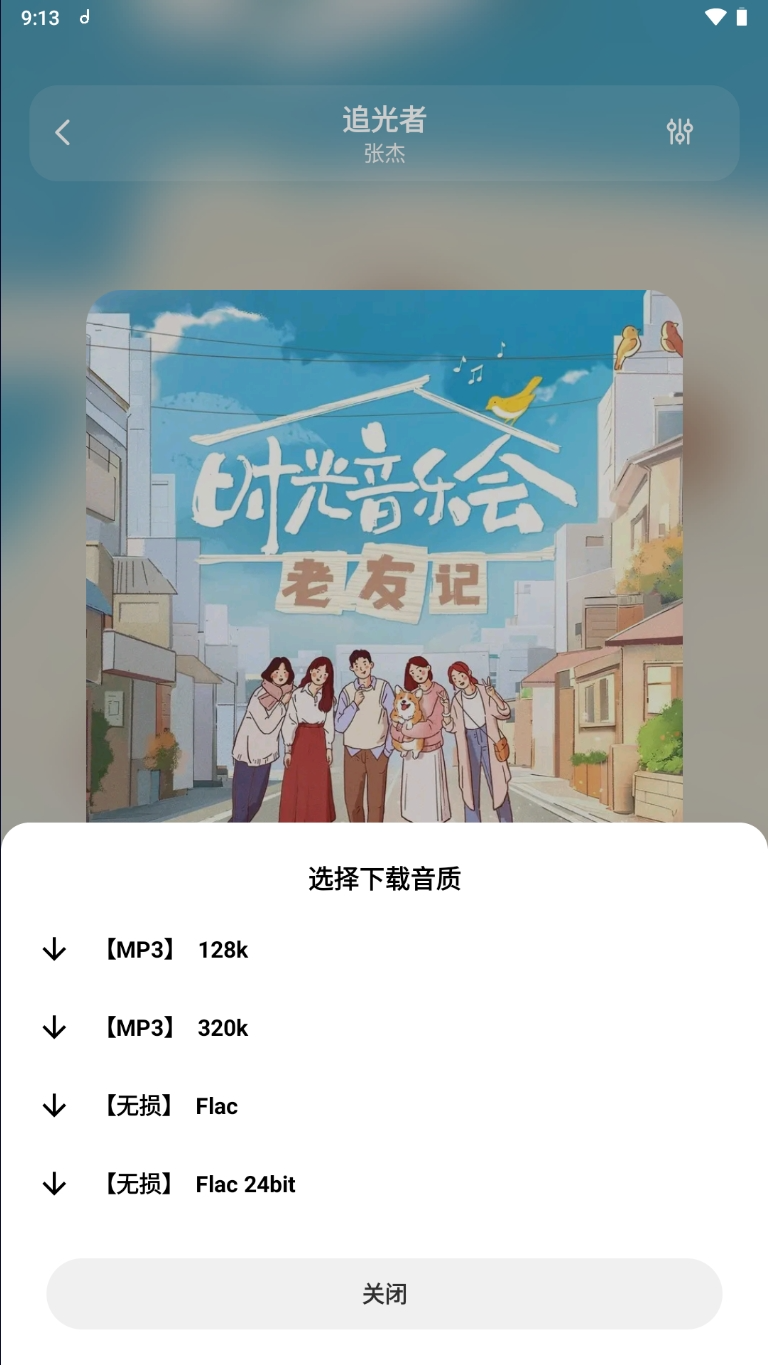
Task: Dismiss the dialog with 关闭 button
Action: (384, 1294)
